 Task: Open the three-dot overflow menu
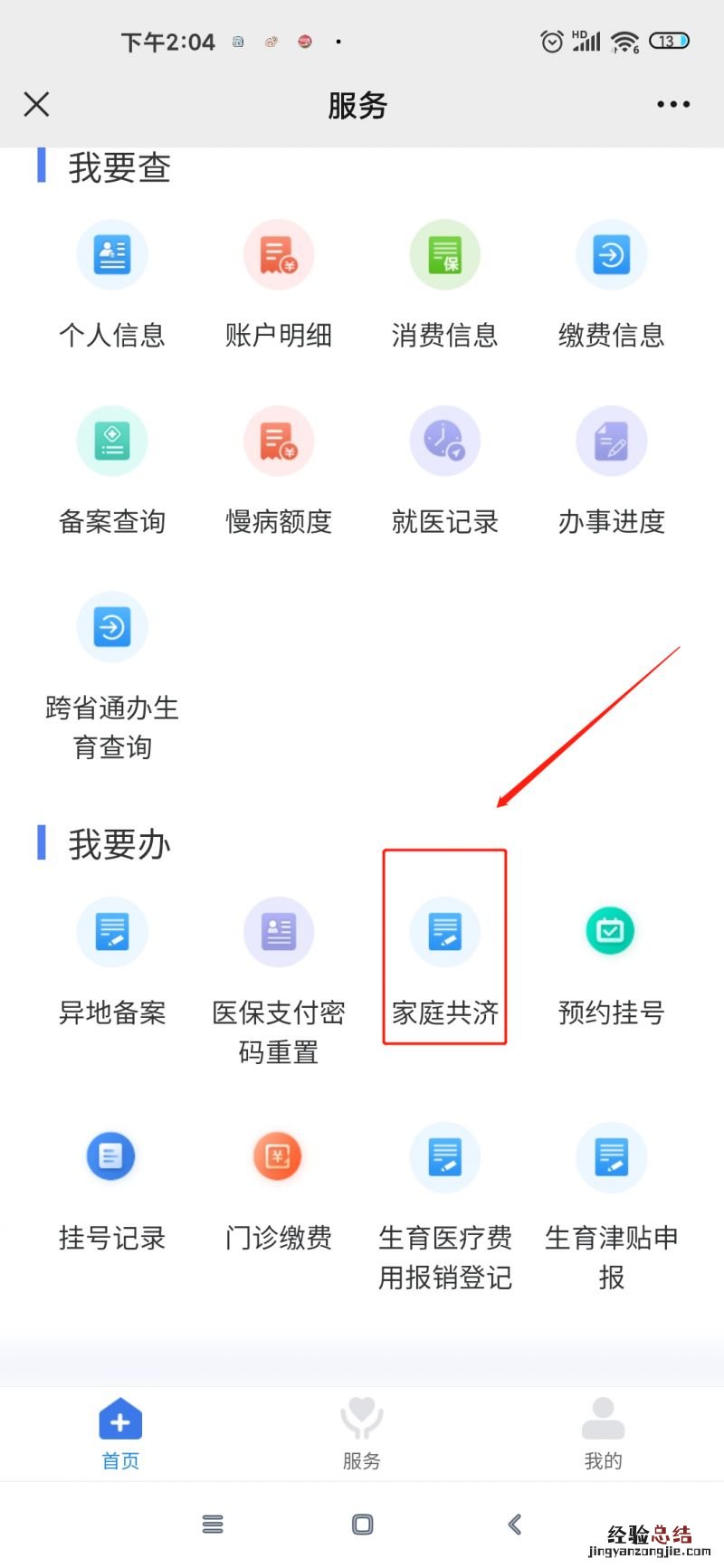[x=673, y=105]
